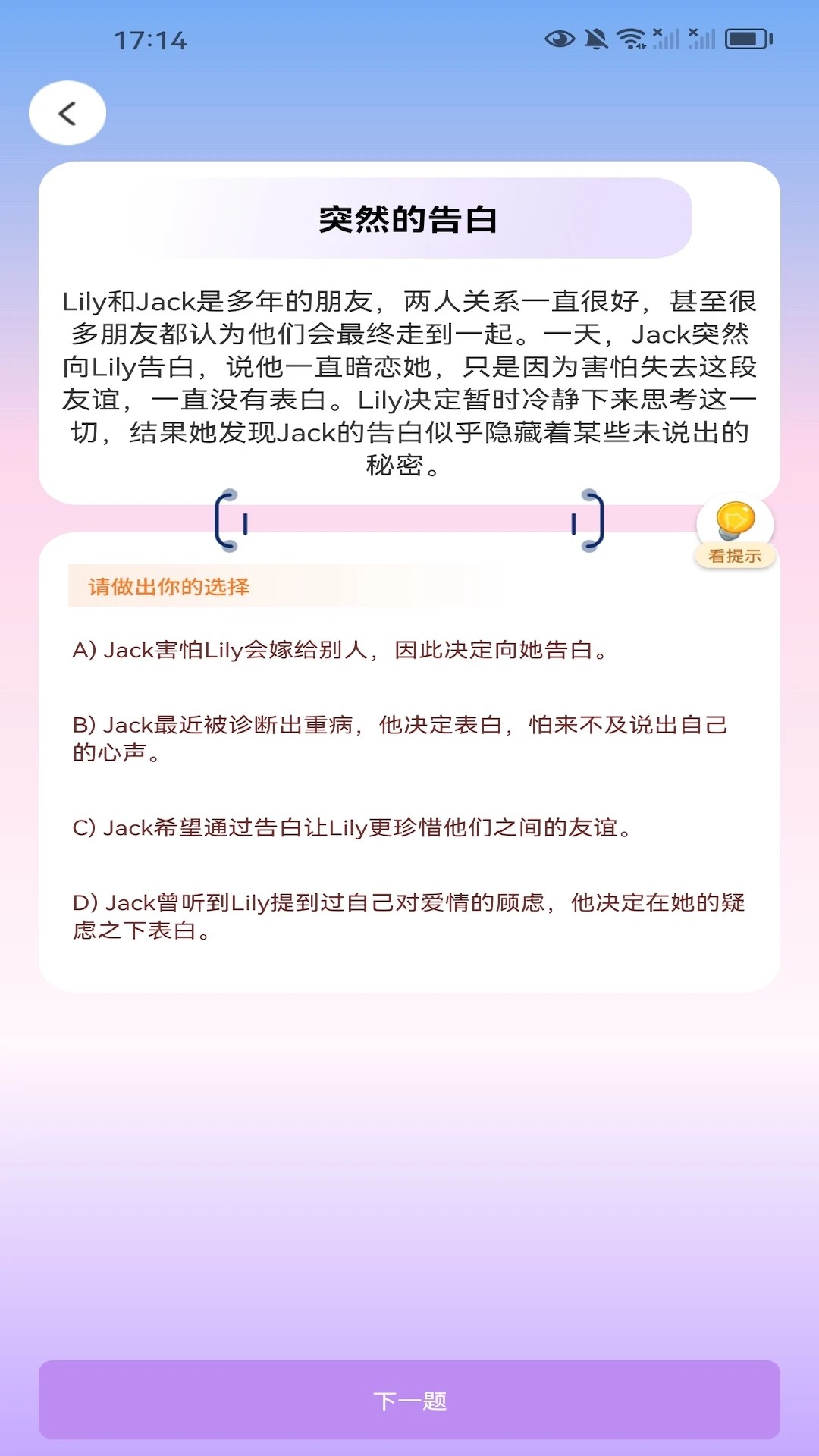Tap the lightbulb hint icon
The width and height of the screenshot is (819, 1456).
pyautogui.click(x=734, y=519)
